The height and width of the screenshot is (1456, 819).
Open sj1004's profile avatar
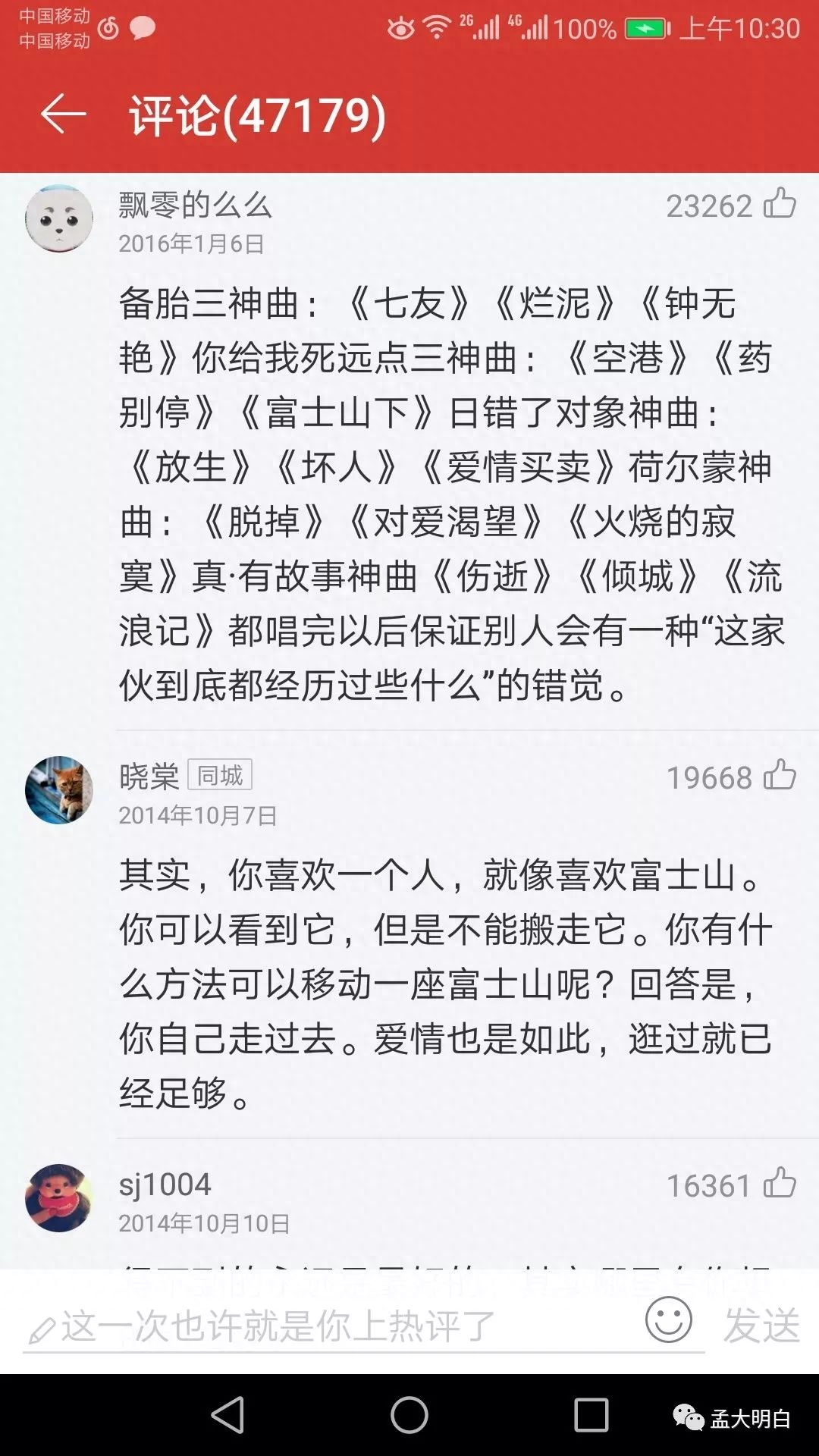(x=59, y=1198)
